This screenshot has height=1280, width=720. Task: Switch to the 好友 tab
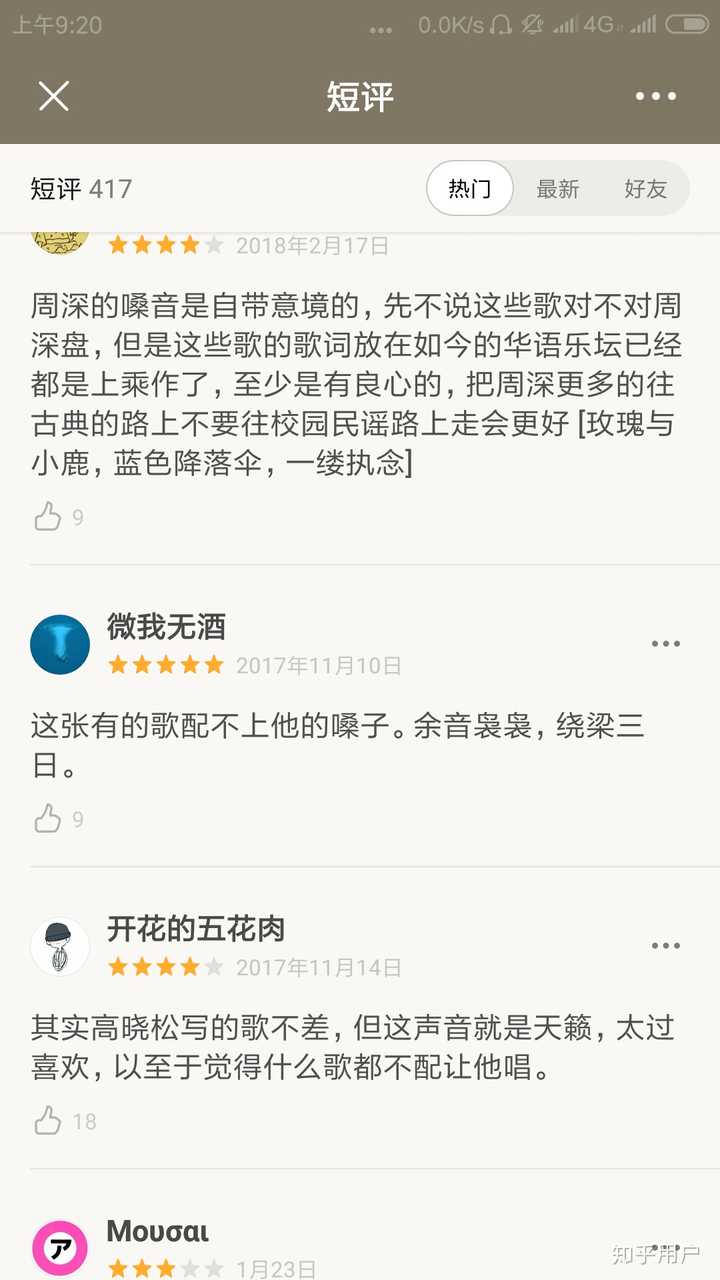coord(645,188)
